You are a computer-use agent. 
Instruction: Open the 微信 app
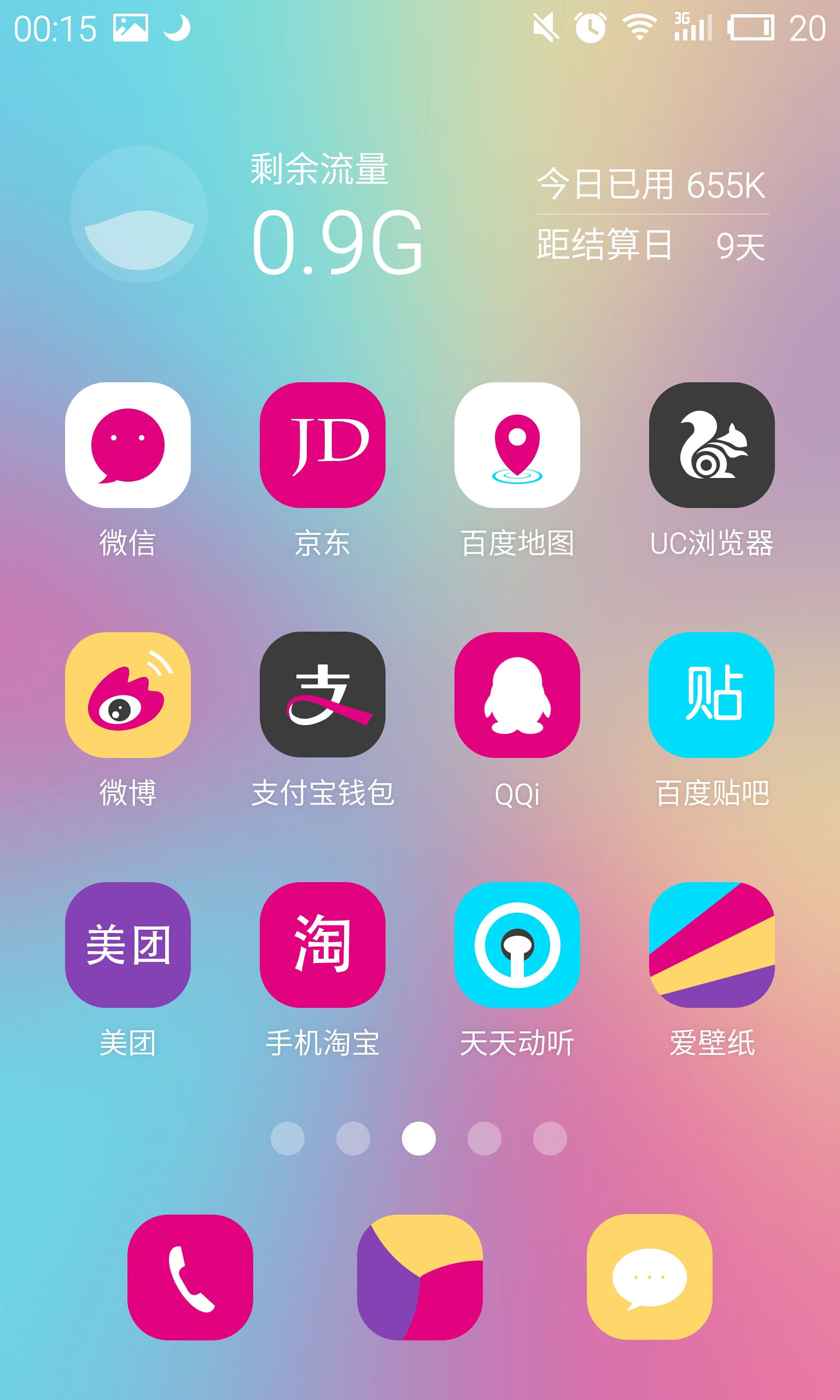tap(128, 445)
